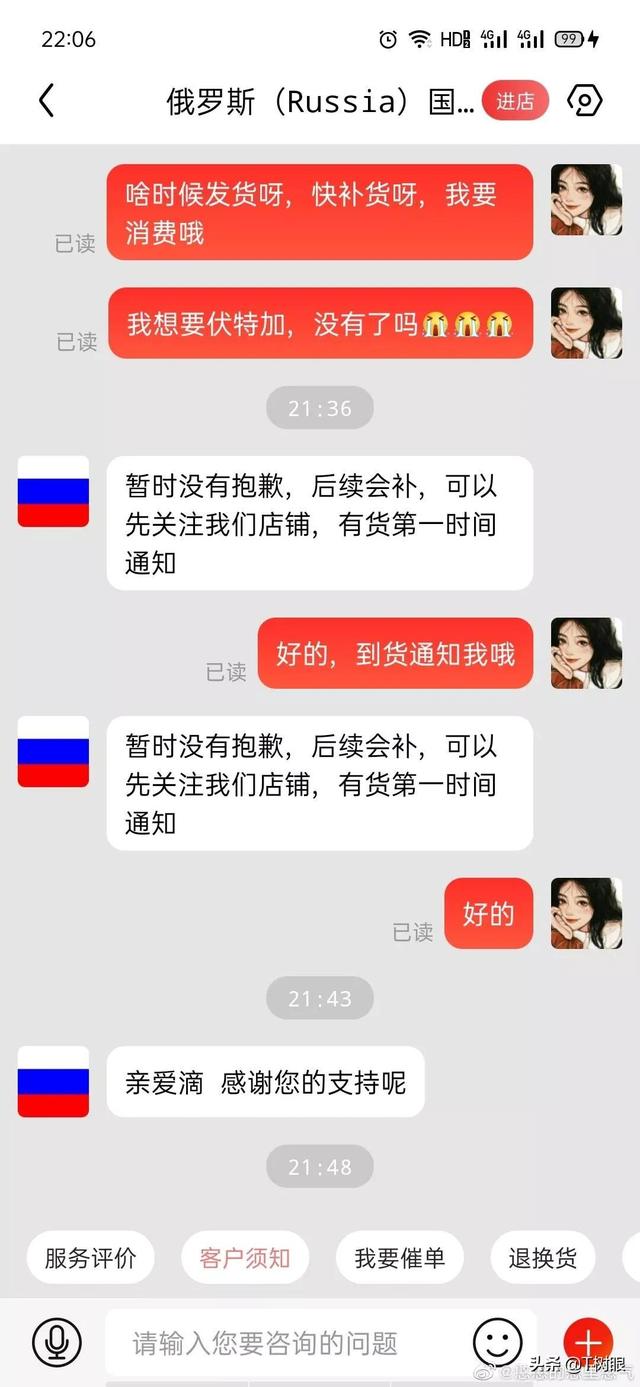This screenshot has width=640, height=1387.
Task: Go back from the Russia store chat
Action: pos(46,100)
